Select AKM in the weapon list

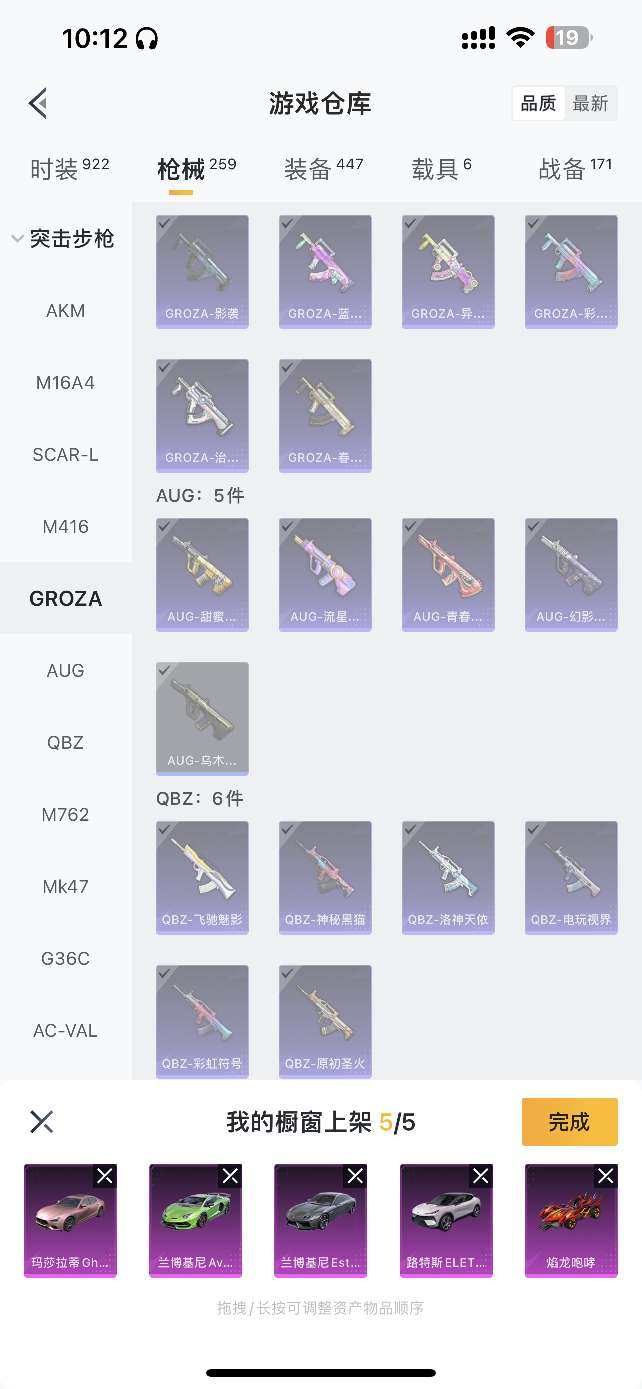point(65,311)
